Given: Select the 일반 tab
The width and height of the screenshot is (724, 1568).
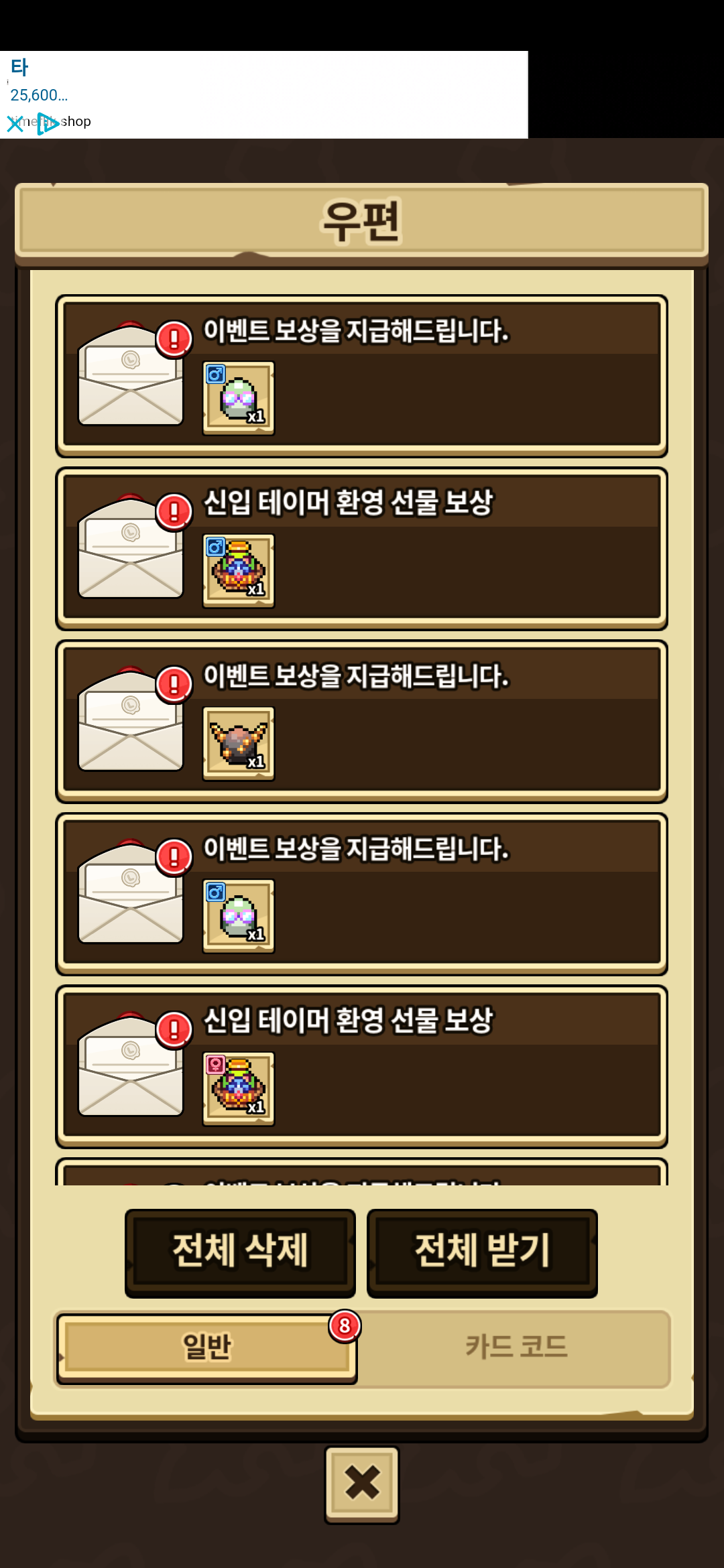Looking at the screenshot, I should [206, 1347].
